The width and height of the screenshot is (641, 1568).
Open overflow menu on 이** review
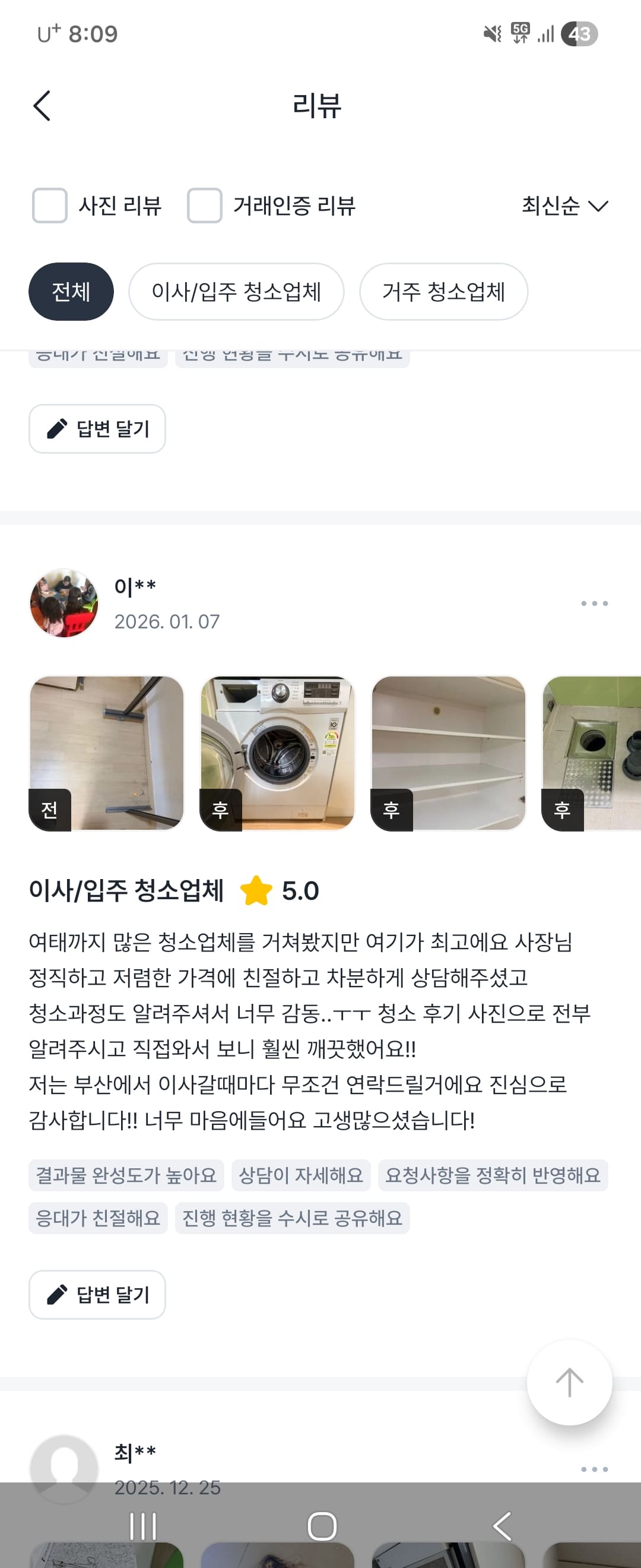coord(594,603)
